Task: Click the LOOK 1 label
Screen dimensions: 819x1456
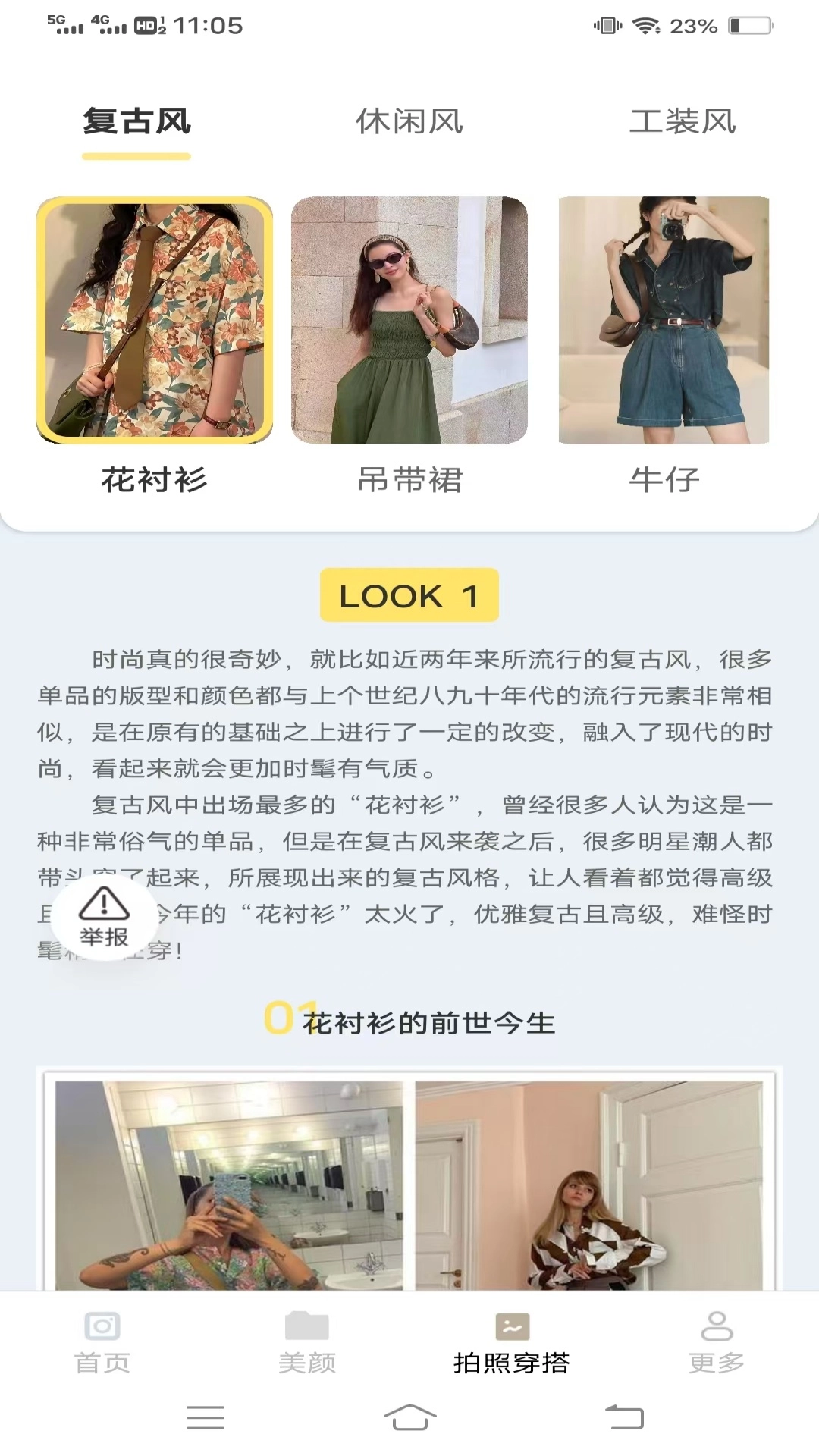Action: [x=409, y=596]
